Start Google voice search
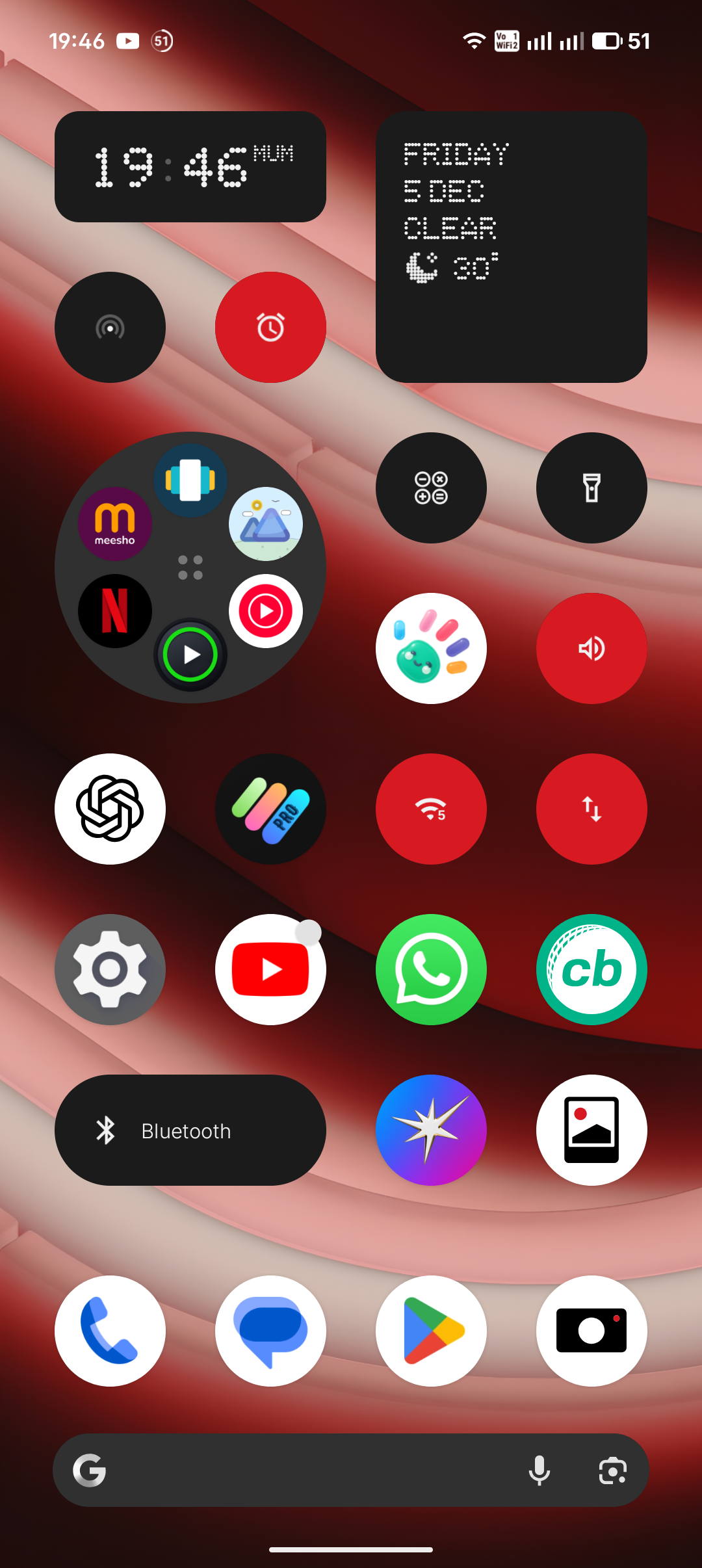The width and height of the screenshot is (702, 1568). (539, 1470)
